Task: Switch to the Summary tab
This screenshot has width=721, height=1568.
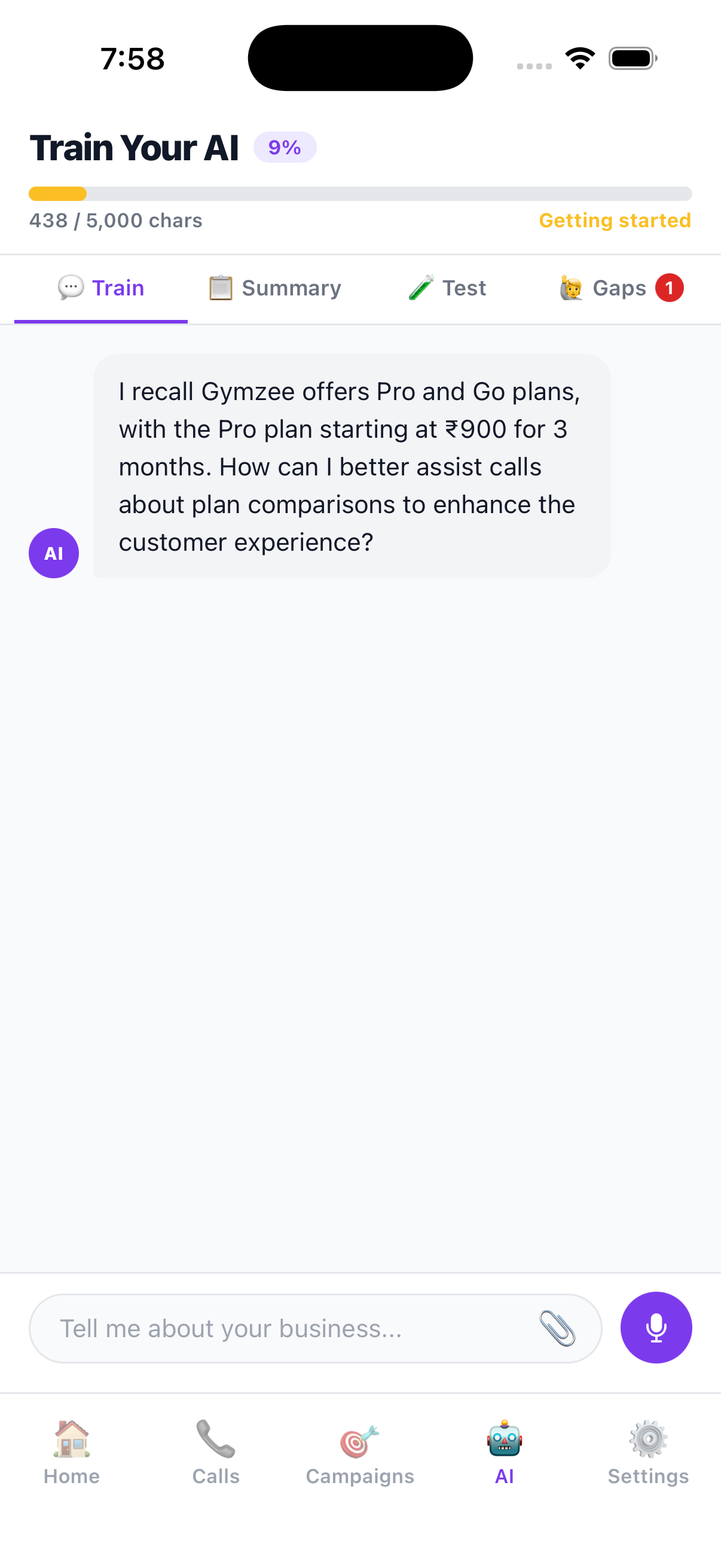Action: coord(274,288)
